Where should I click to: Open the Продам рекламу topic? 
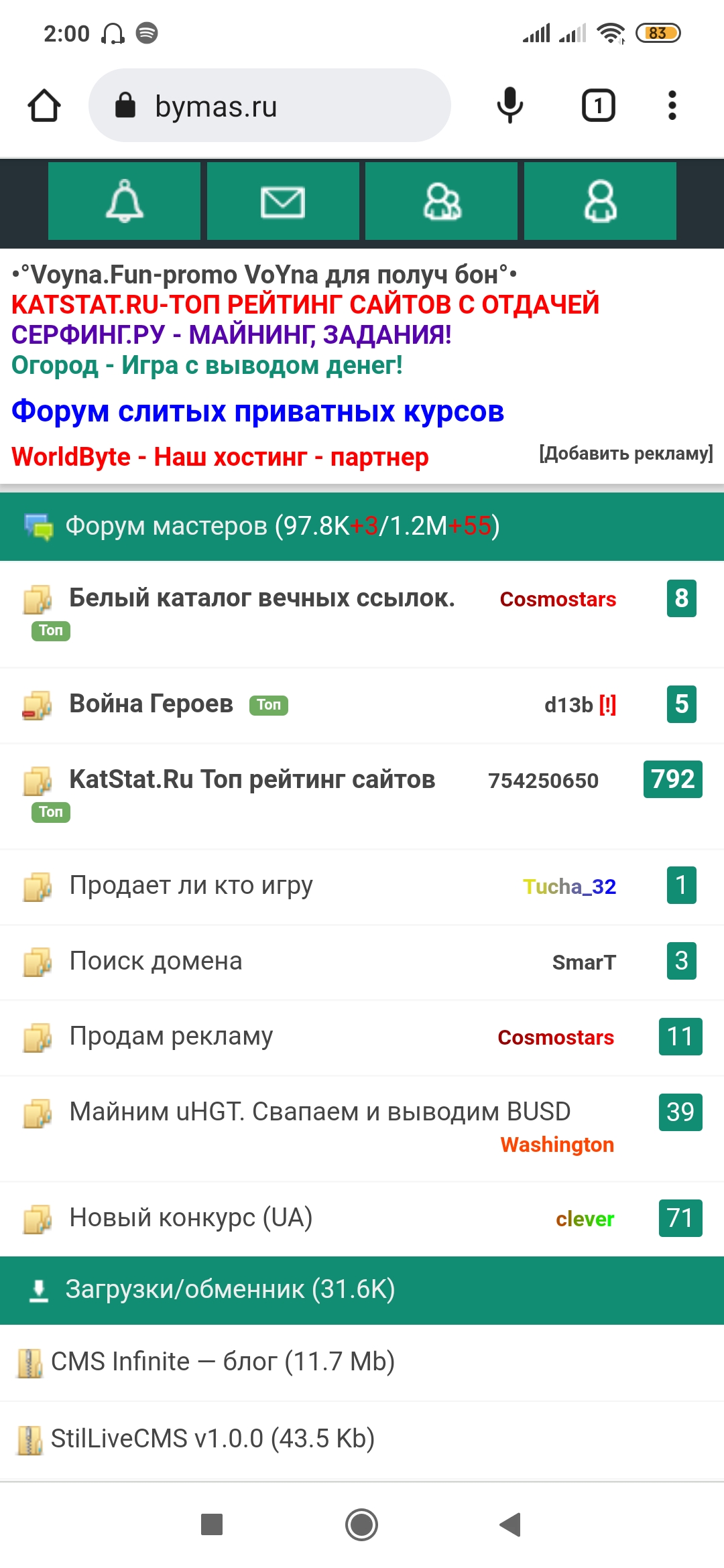point(172,1037)
